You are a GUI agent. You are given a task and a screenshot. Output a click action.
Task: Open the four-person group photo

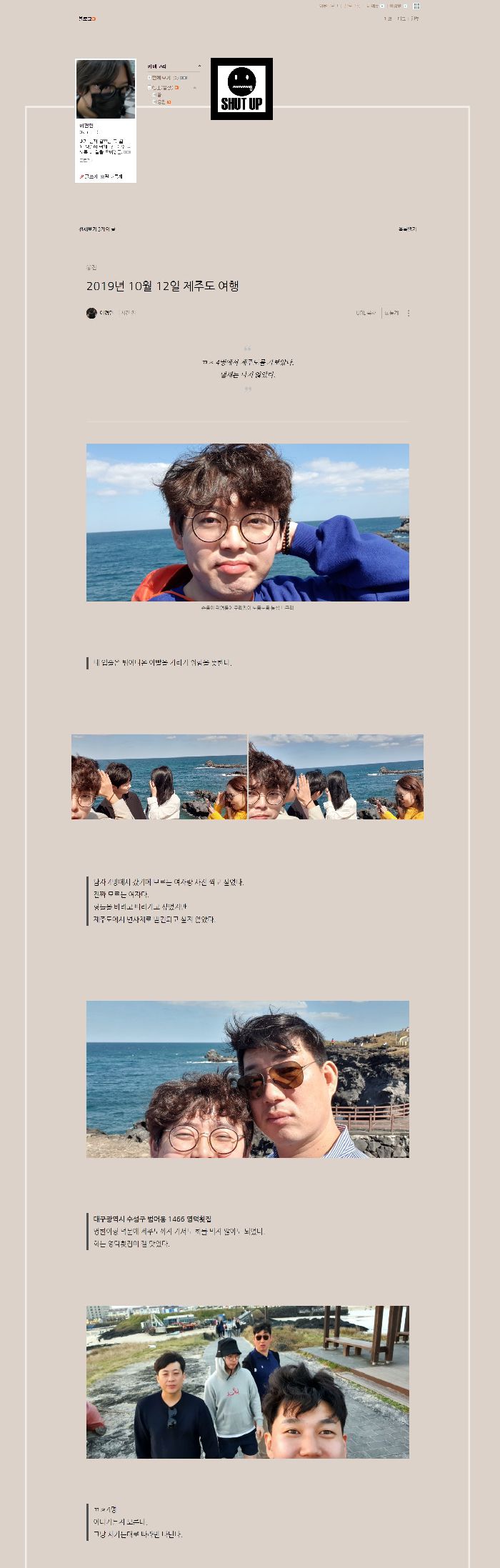pyautogui.click(x=247, y=1382)
